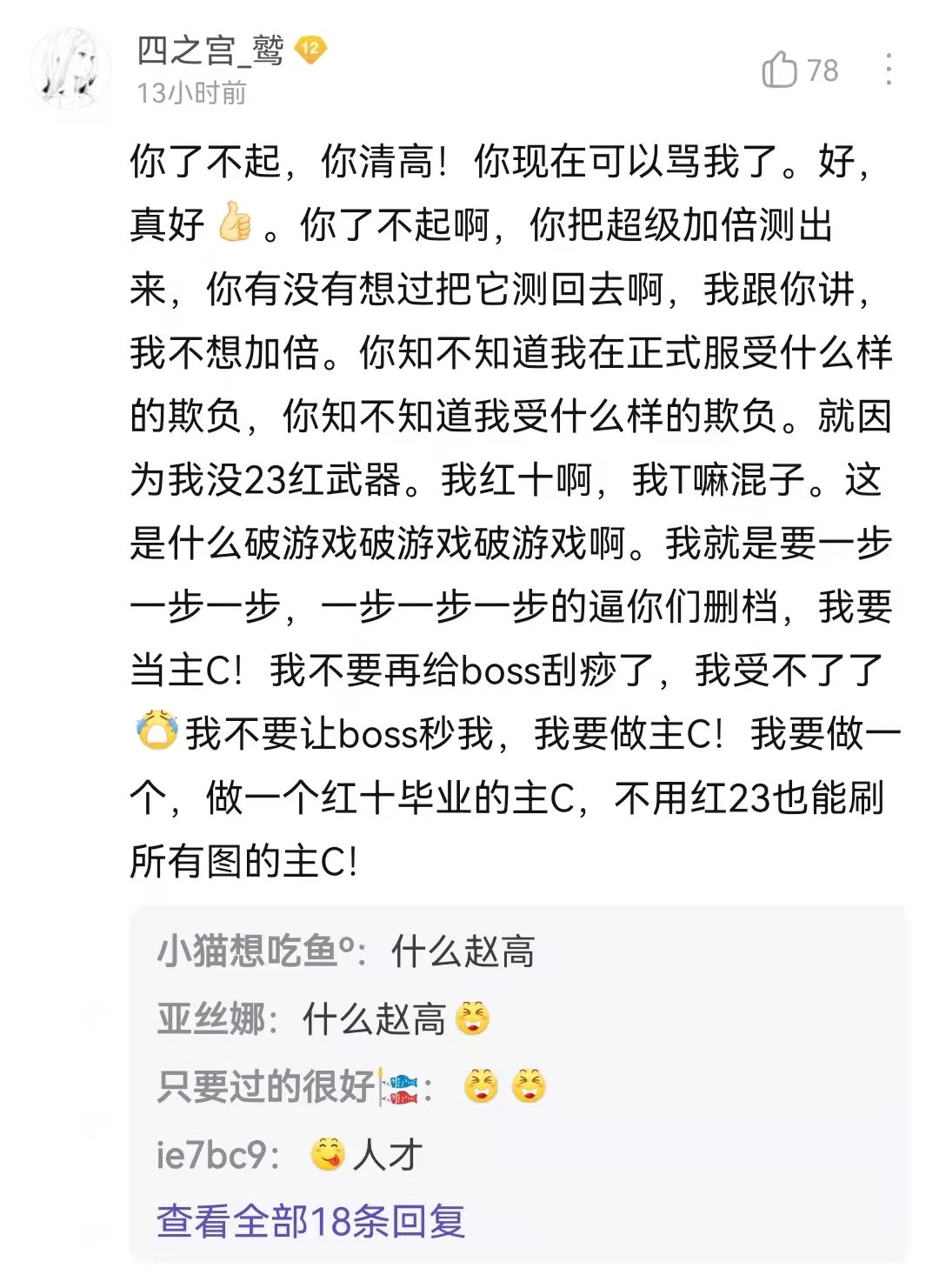Open the reply from 只要过的很好

[x=351, y=1087]
